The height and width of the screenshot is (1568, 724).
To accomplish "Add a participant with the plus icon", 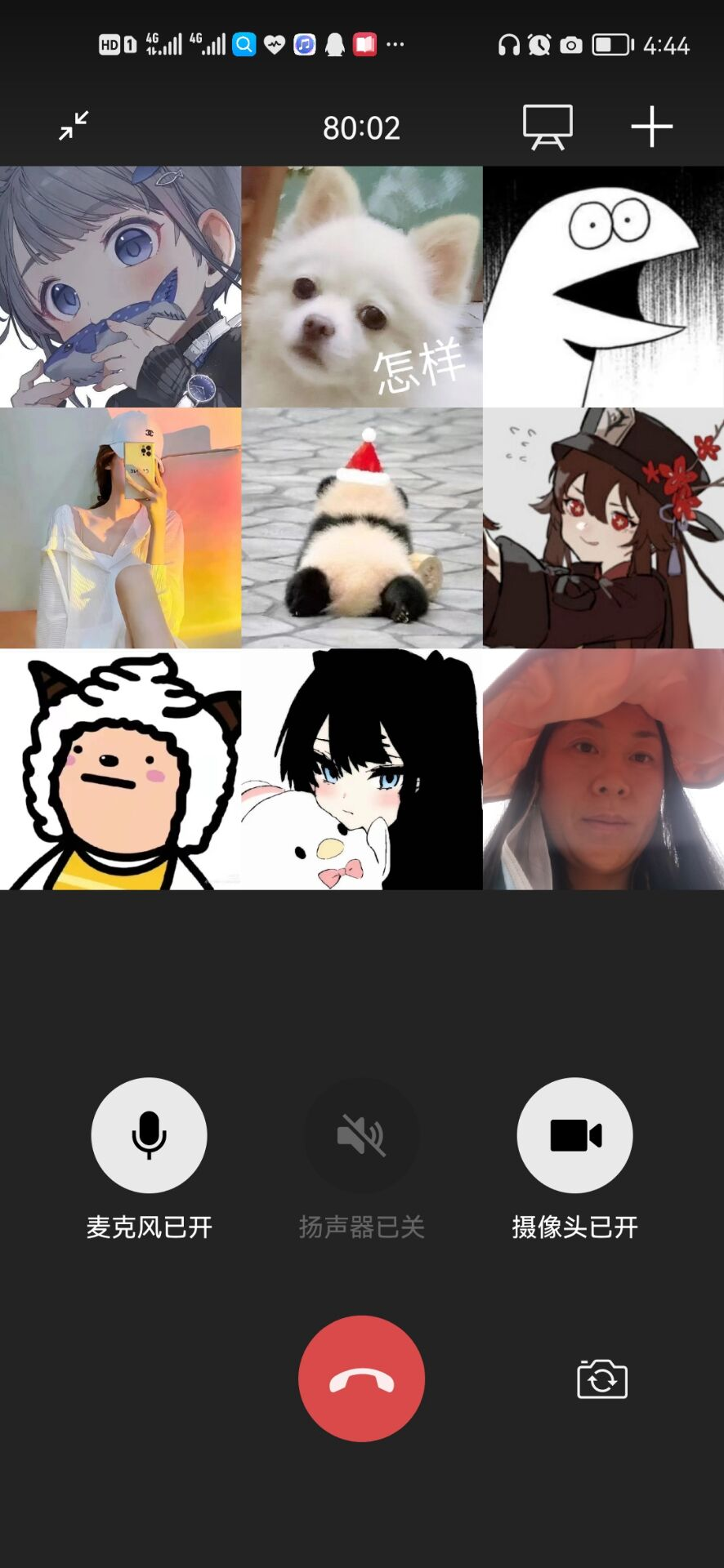I will (x=651, y=127).
